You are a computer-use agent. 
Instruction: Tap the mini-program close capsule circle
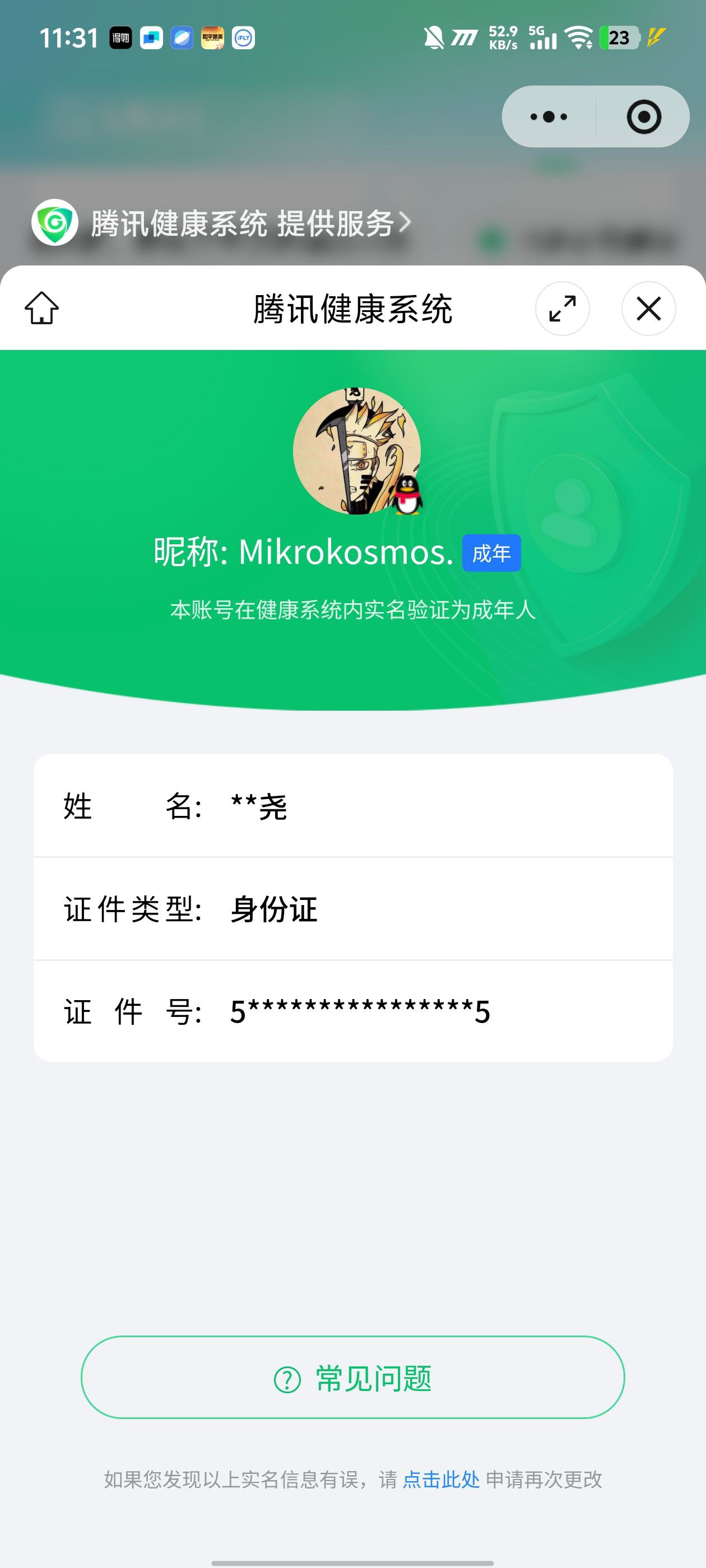click(x=645, y=116)
